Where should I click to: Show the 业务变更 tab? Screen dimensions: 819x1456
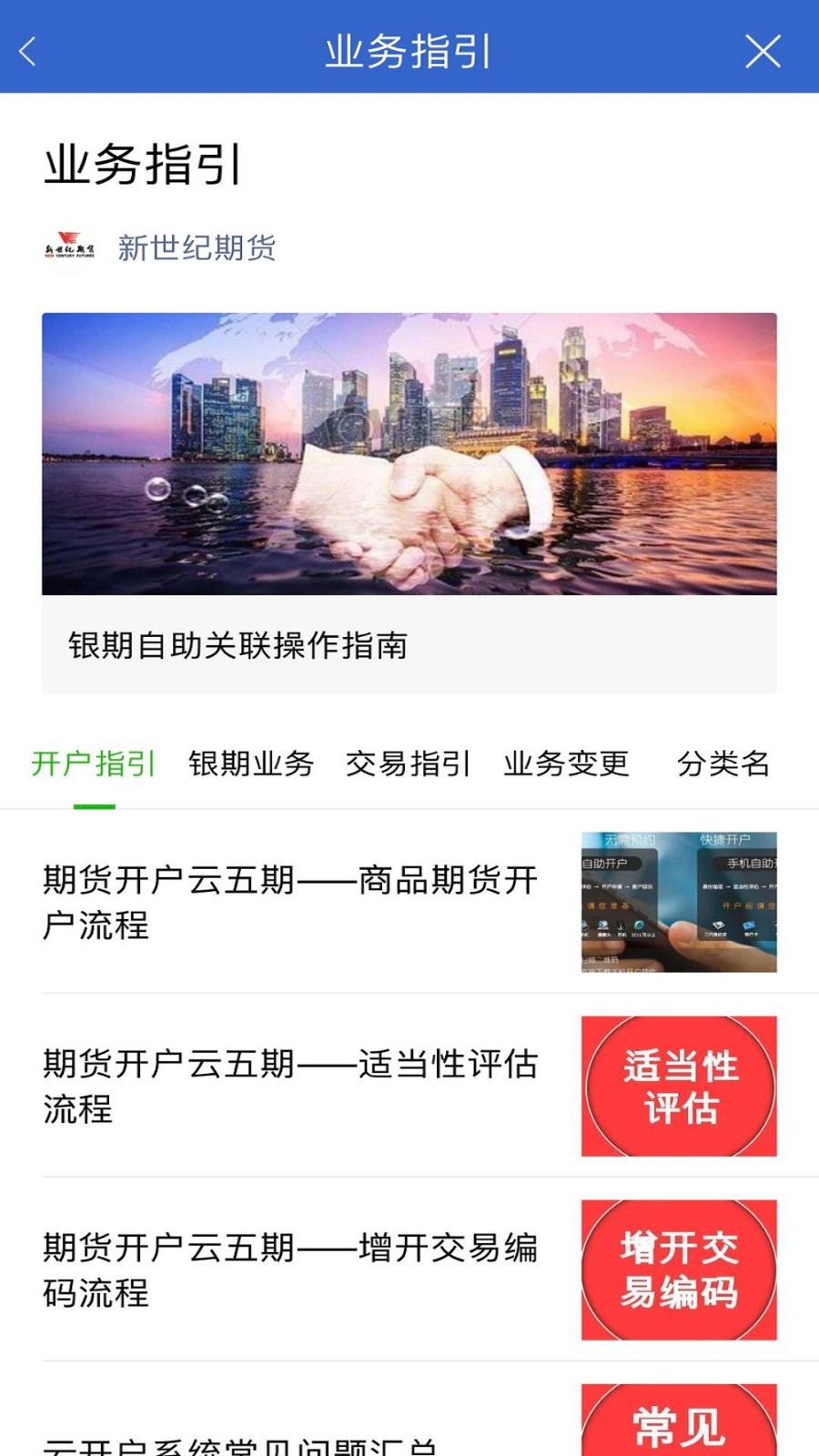click(566, 763)
